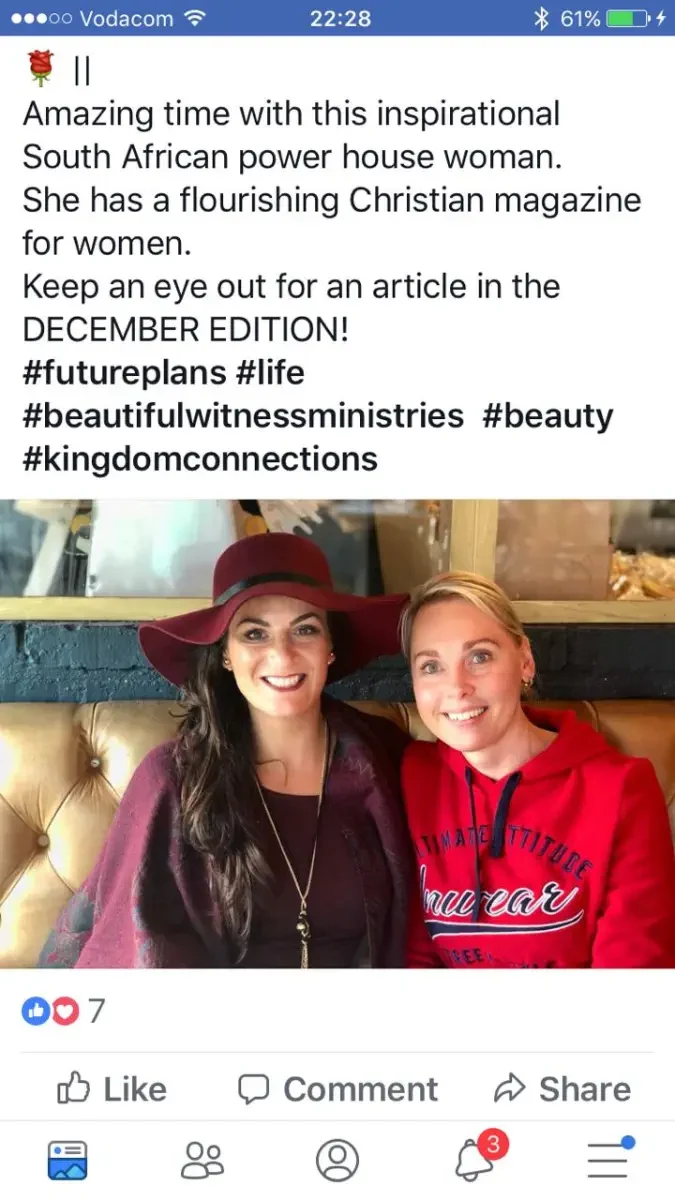Viewport: 675px width, 1200px height.
Task: Go to the News Feed tab
Action: [68, 1160]
